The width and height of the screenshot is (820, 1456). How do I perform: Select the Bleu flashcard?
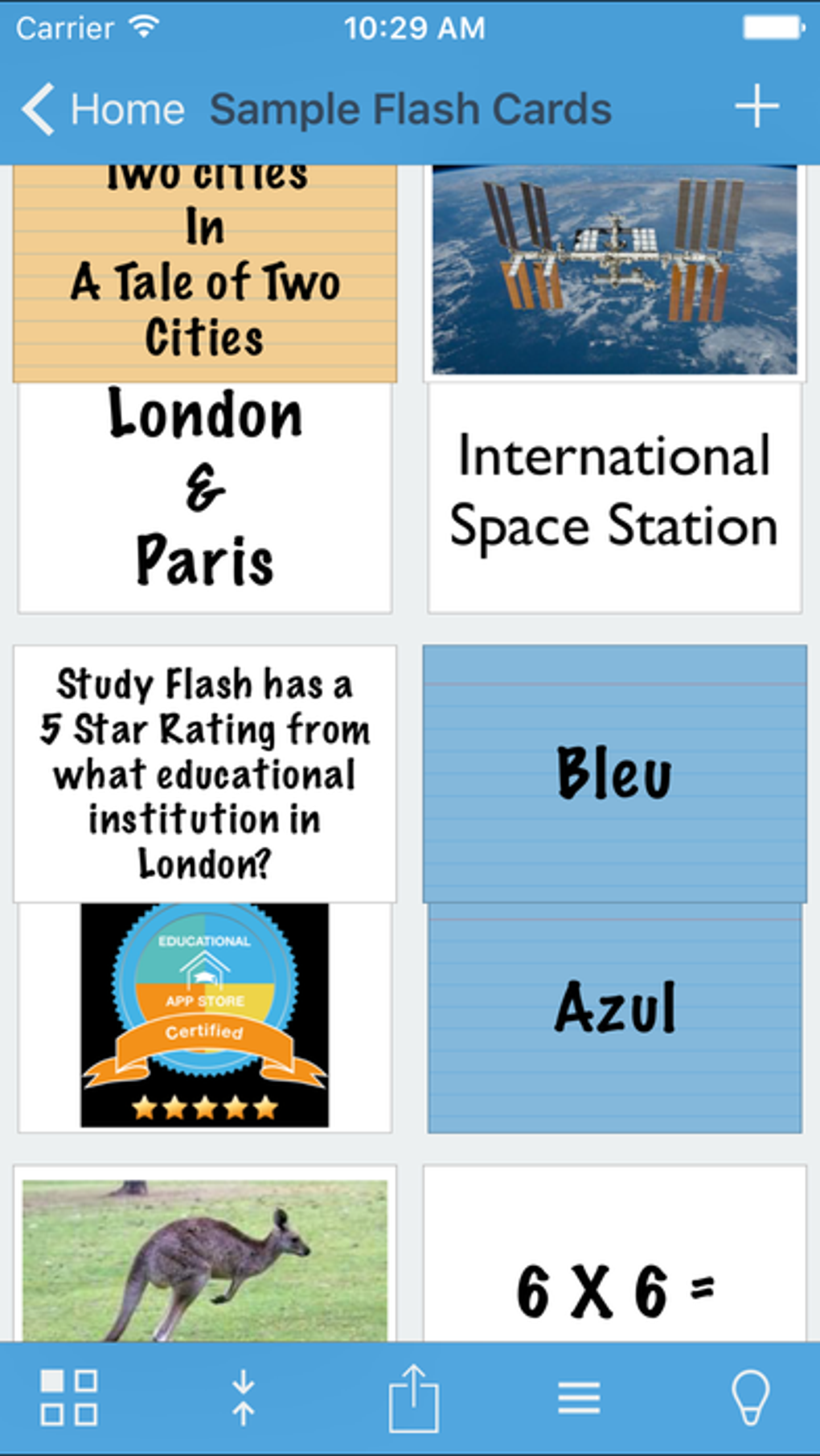click(615, 770)
